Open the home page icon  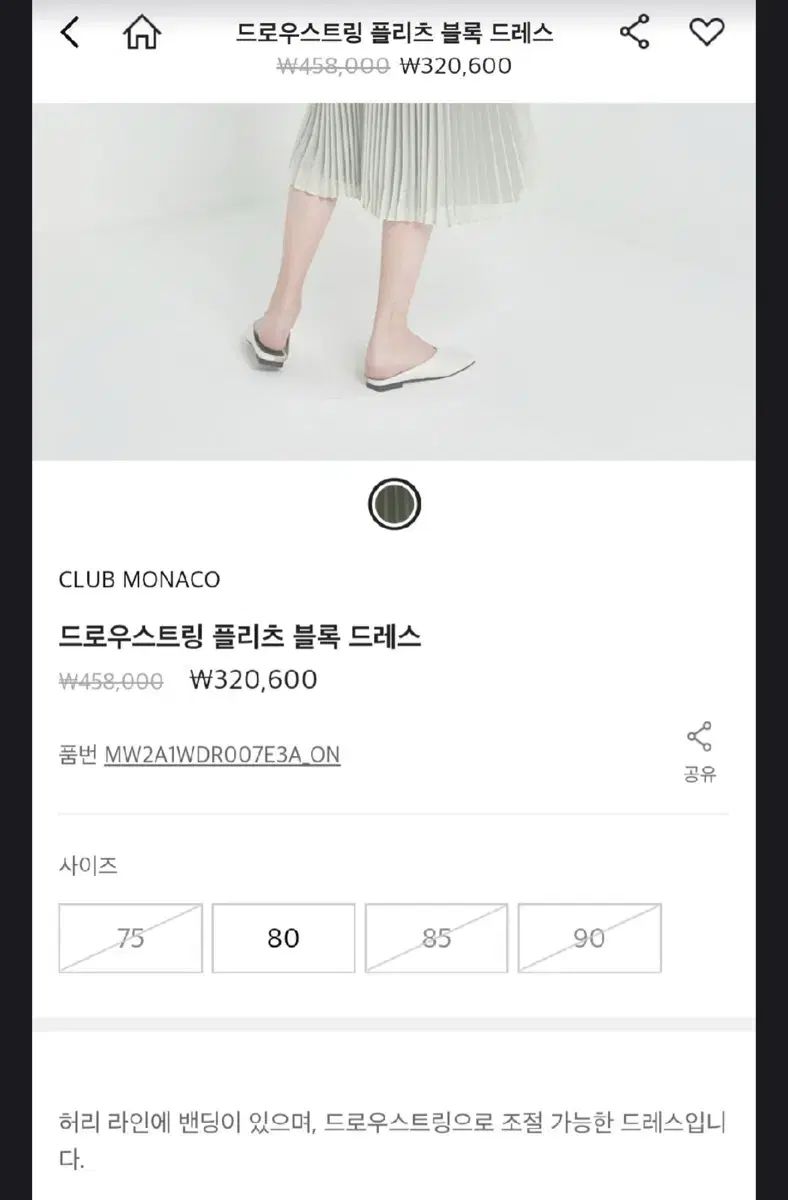(x=143, y=34)
